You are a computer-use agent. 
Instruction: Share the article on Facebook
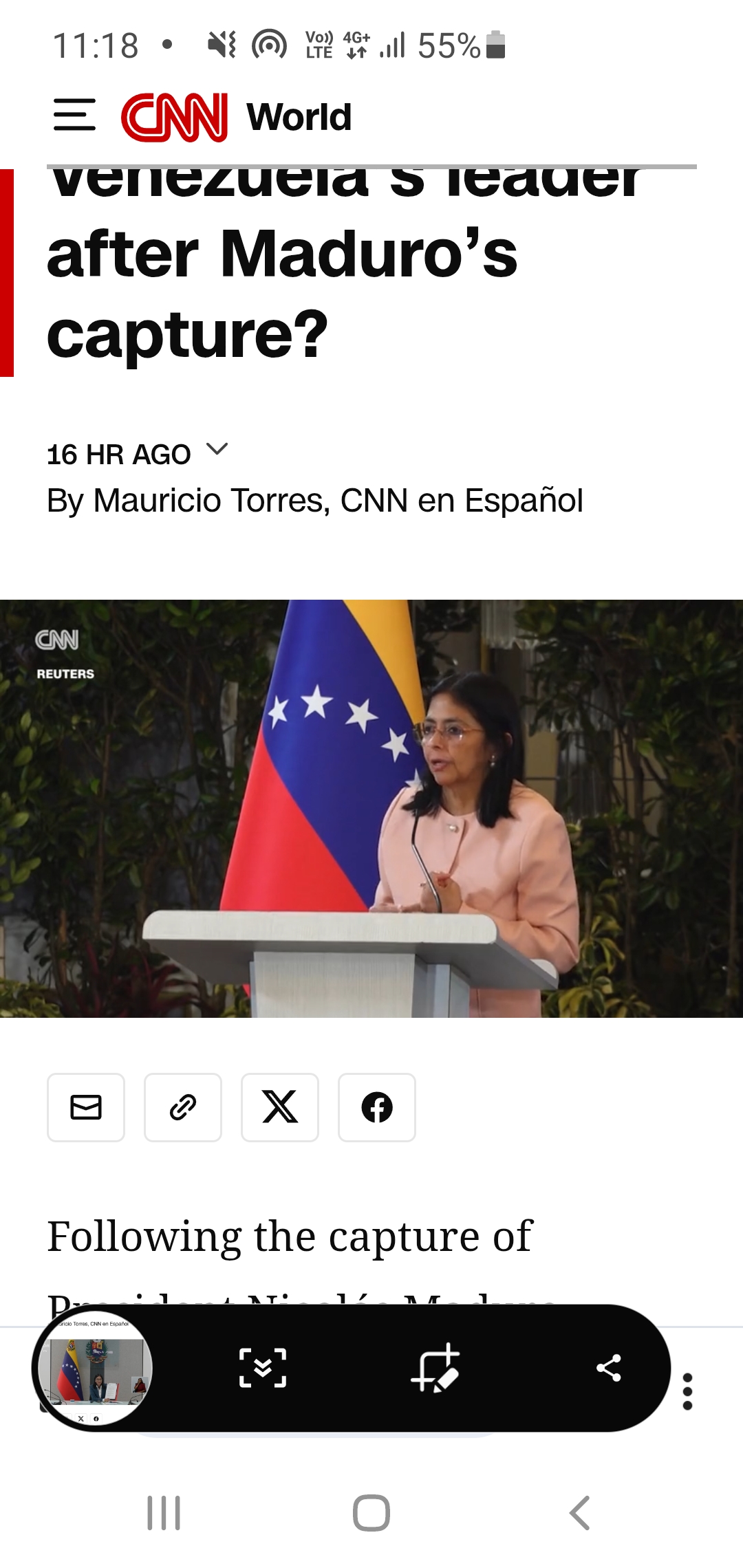click(377, 1107)
